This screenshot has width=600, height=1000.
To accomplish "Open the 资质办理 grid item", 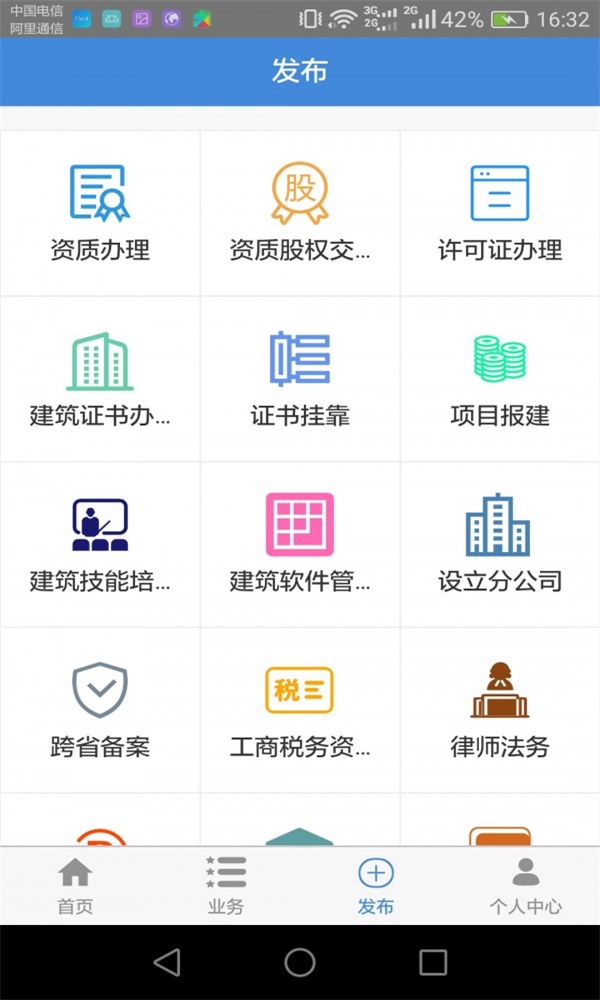I will coord(100,213).
